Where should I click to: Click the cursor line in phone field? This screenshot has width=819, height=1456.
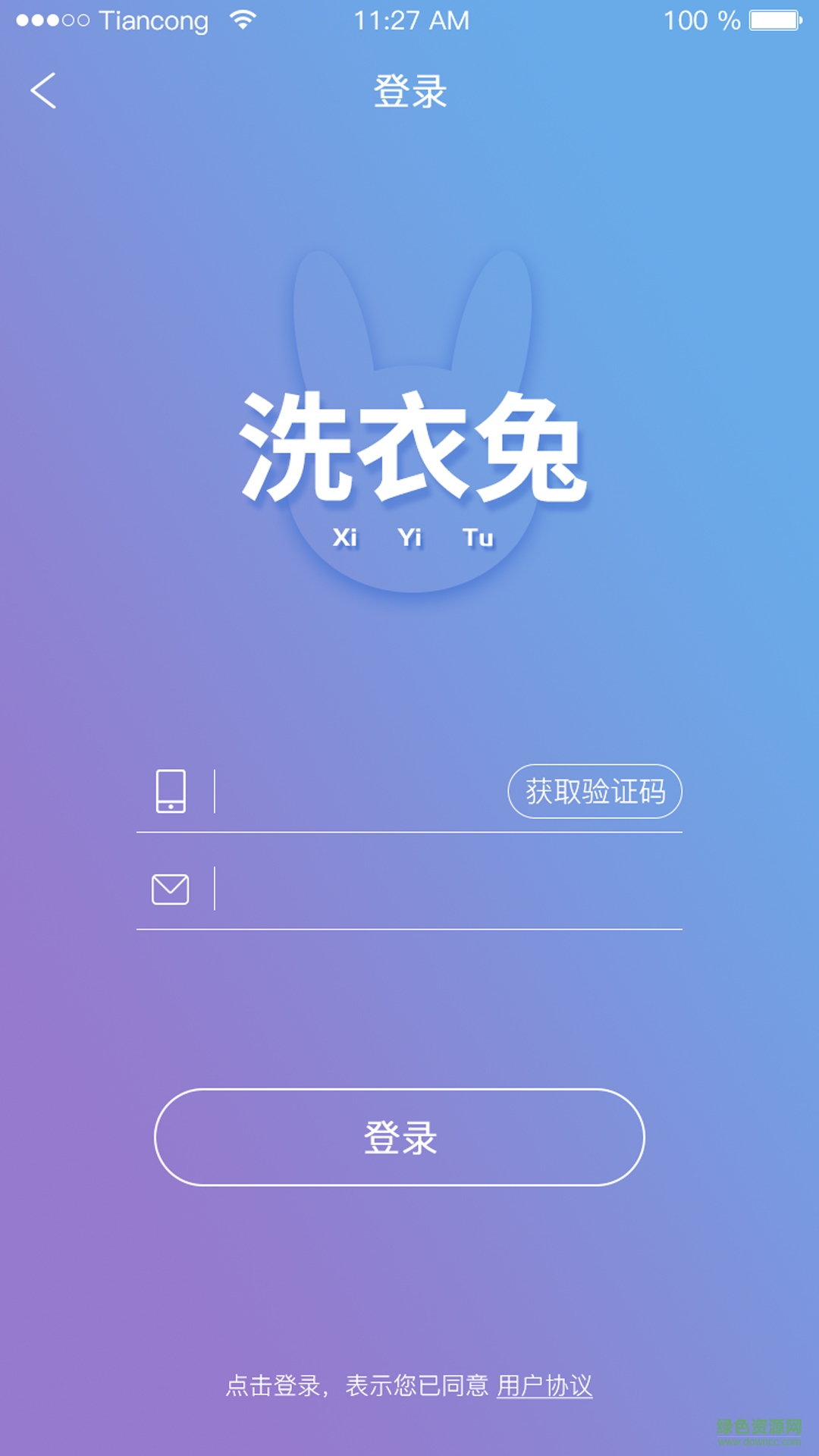pos(215,793)
